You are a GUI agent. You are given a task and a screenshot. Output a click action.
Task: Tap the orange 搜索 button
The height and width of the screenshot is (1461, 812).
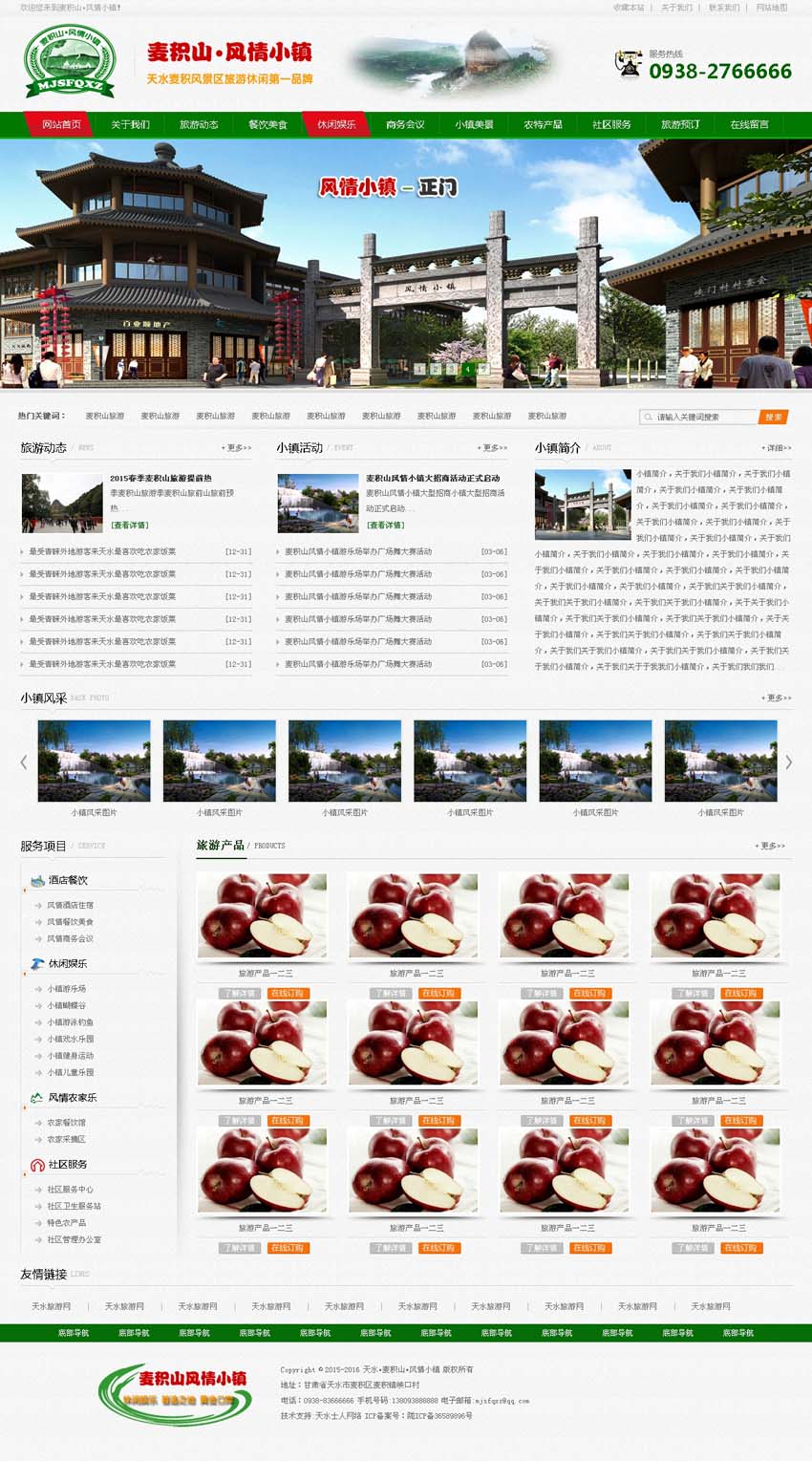pyautogui.click(x=773, y=417)
